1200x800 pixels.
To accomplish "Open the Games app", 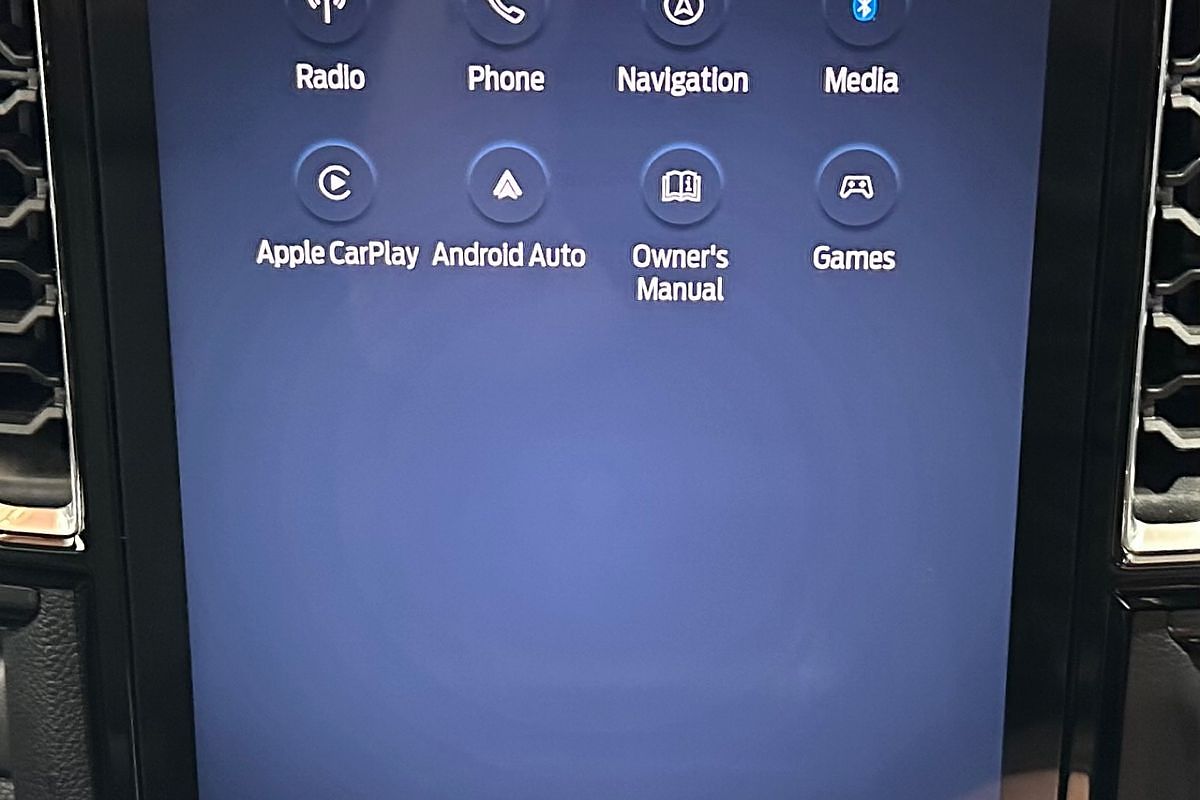I will click(x=856, y=186).
